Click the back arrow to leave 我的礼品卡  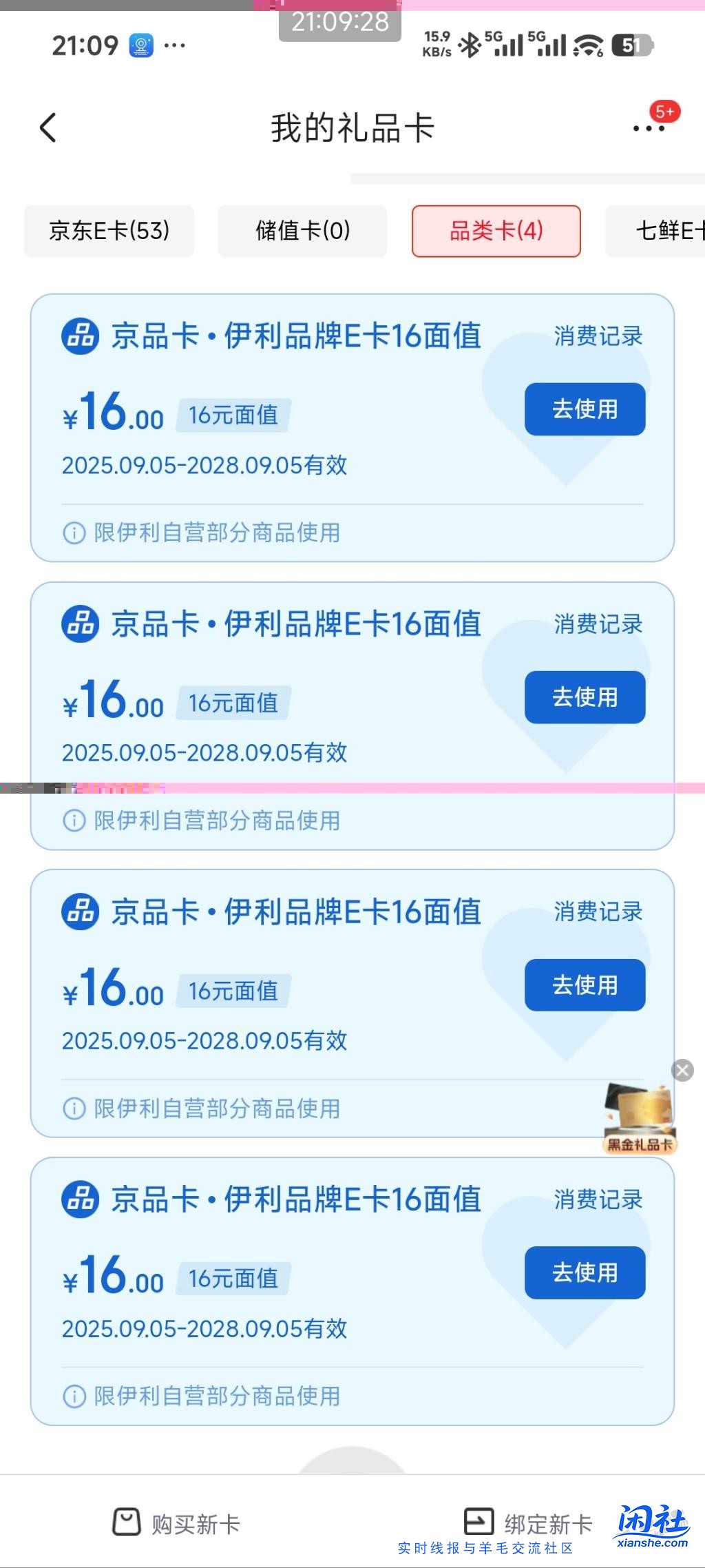(48, 127)
